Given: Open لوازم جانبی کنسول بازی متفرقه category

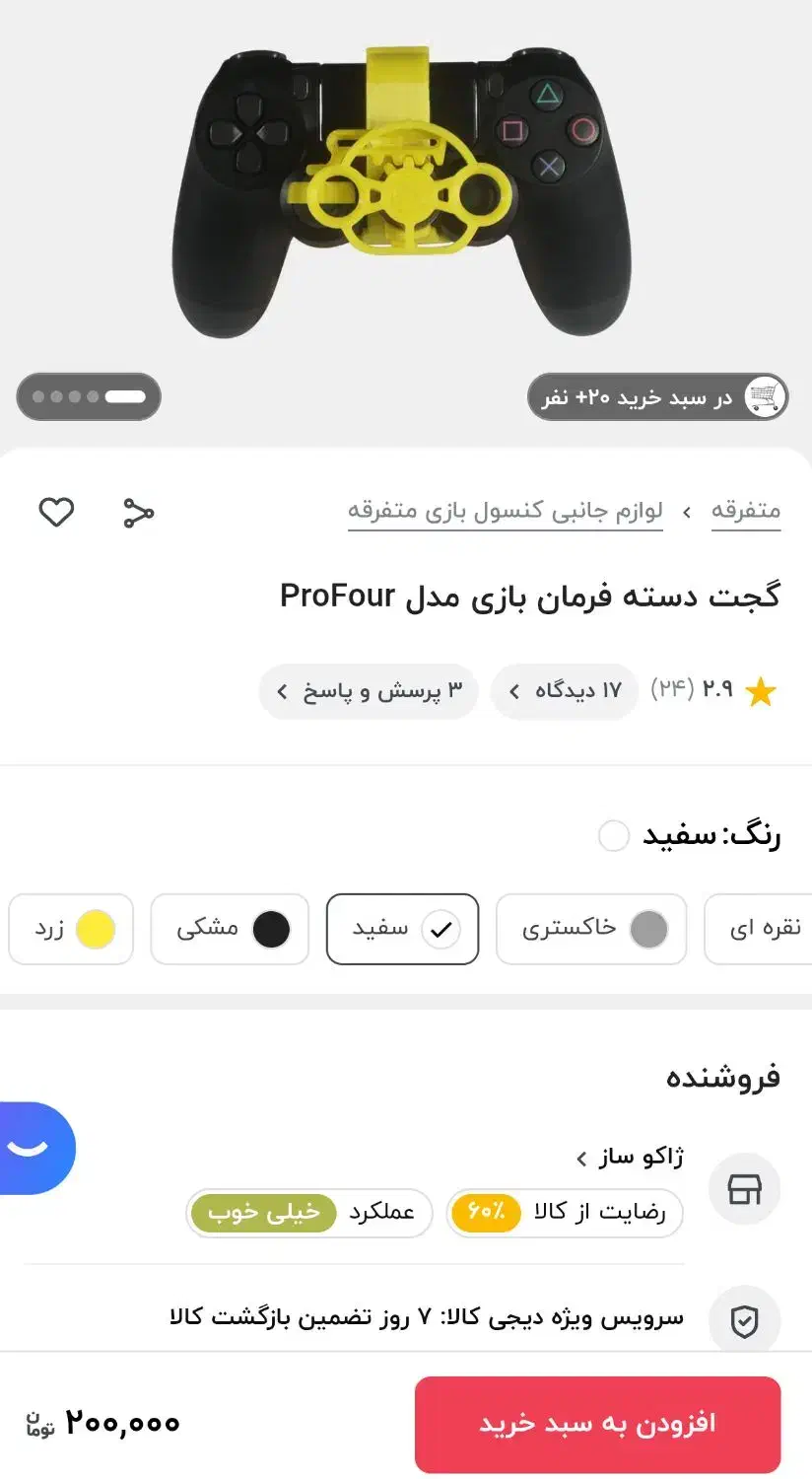Looking at the screenshot, I should pos(506,510).
